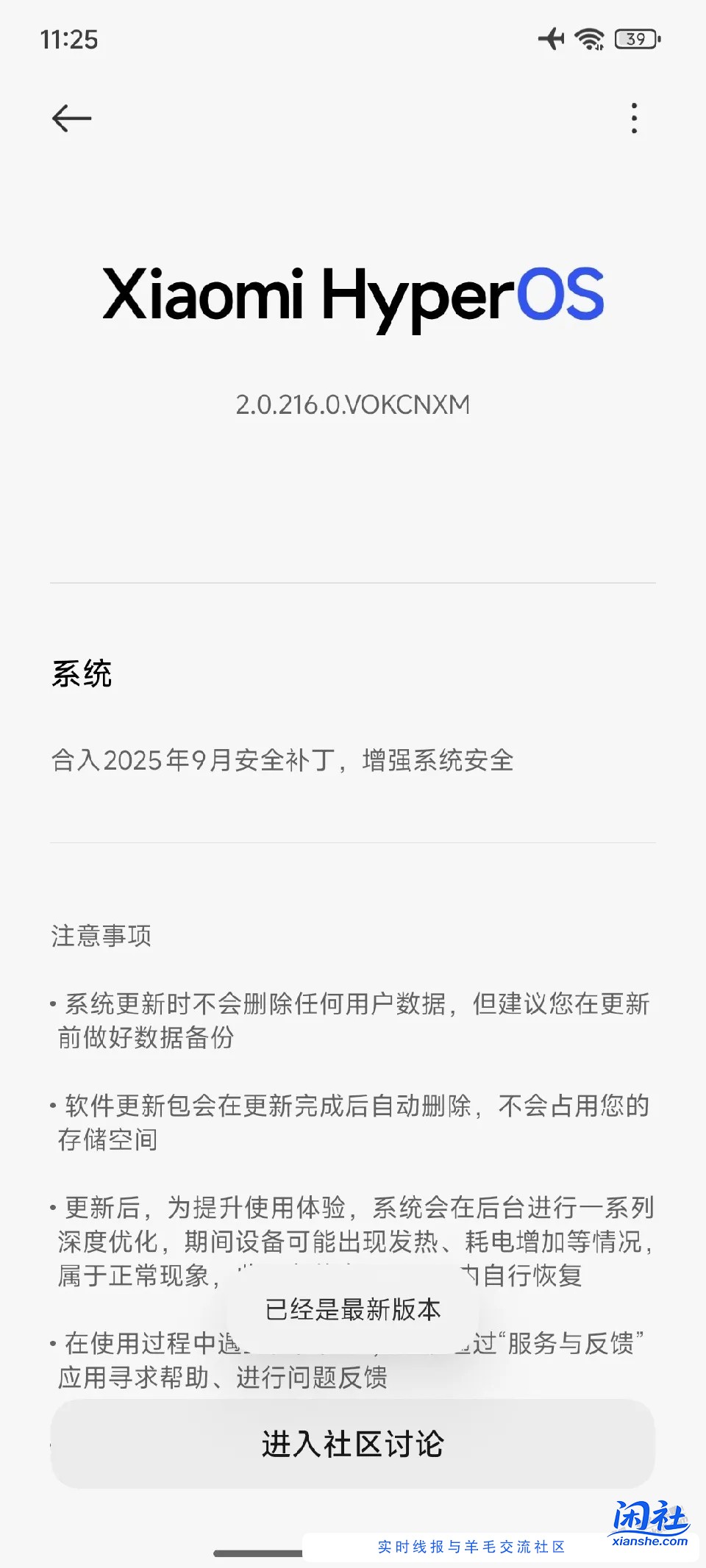Viewport: 706px width, 1568px height.
Task: Tap the clock showing 11:25
Action: click(71, 40)
